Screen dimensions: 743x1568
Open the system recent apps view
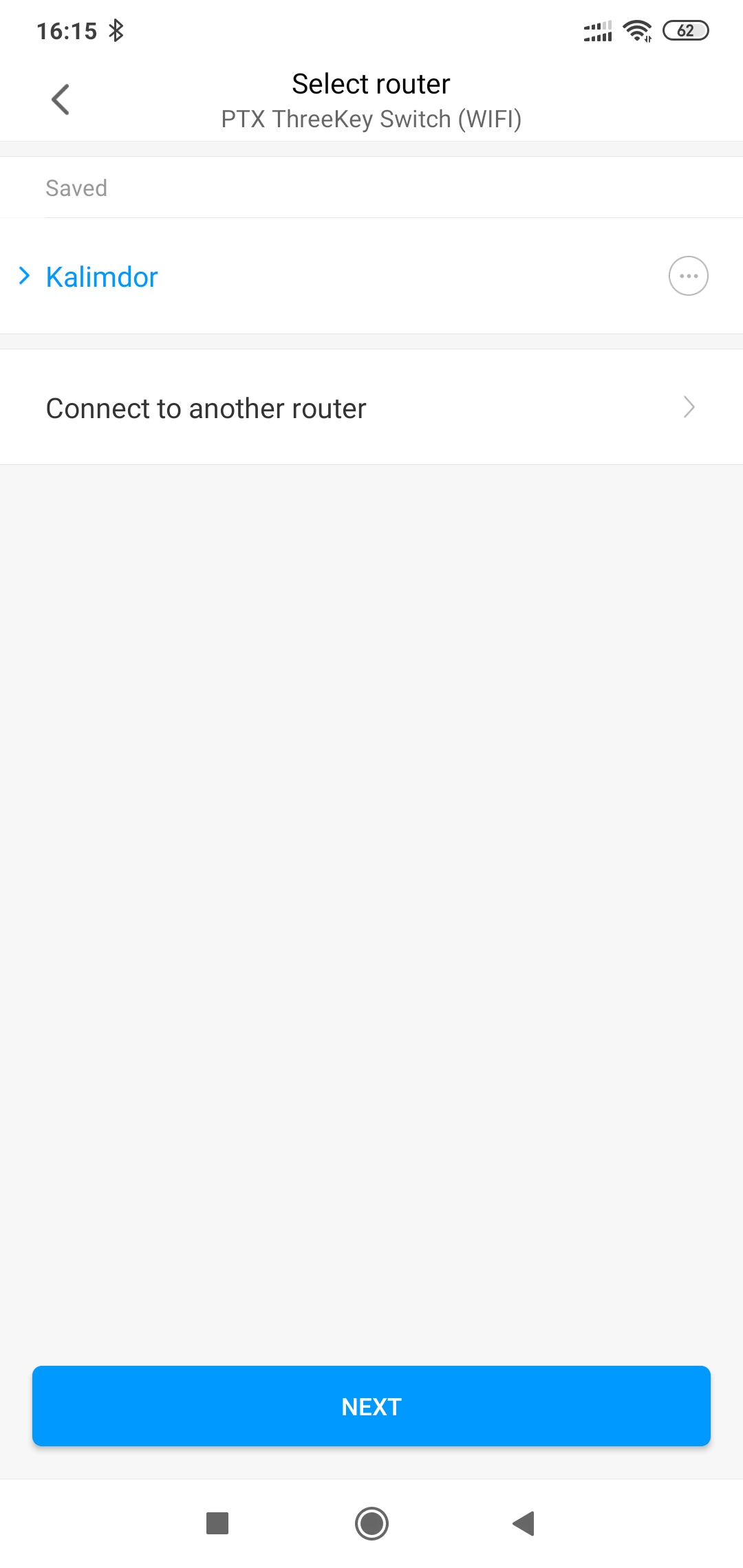point(217,1523)
